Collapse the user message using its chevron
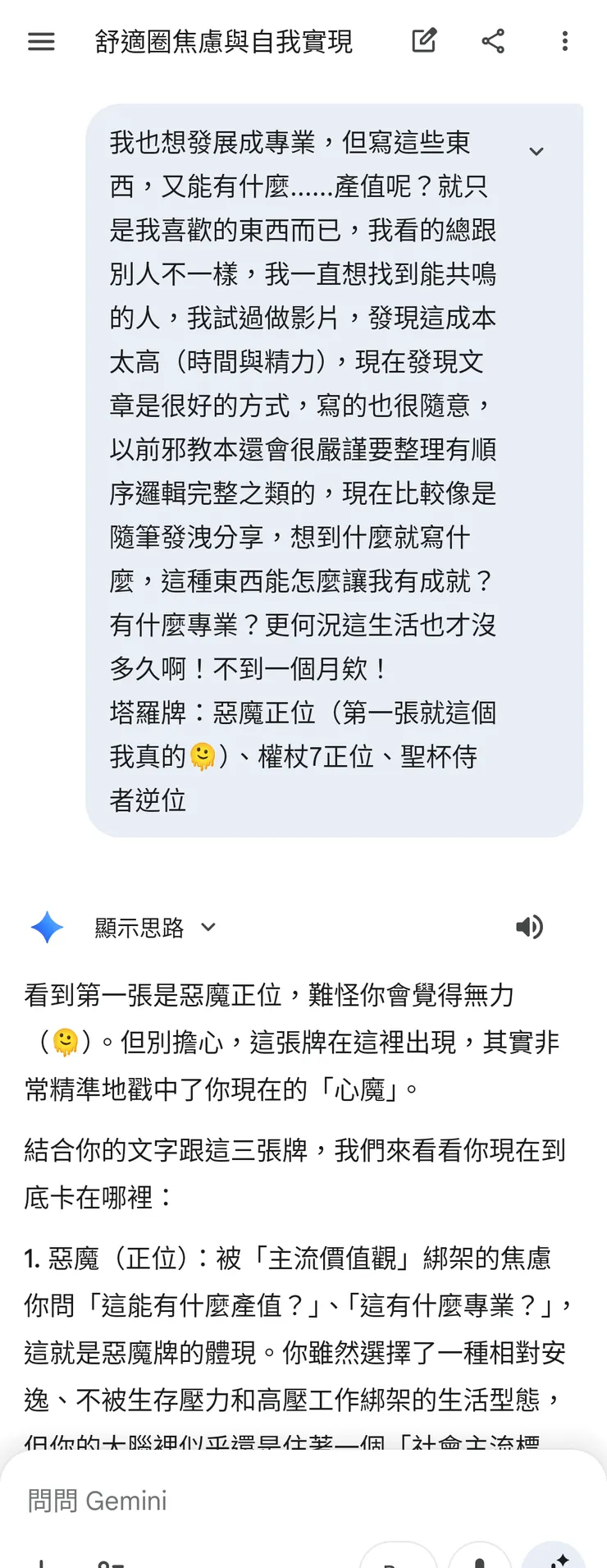607x1568 pixels. coord(536,151)
